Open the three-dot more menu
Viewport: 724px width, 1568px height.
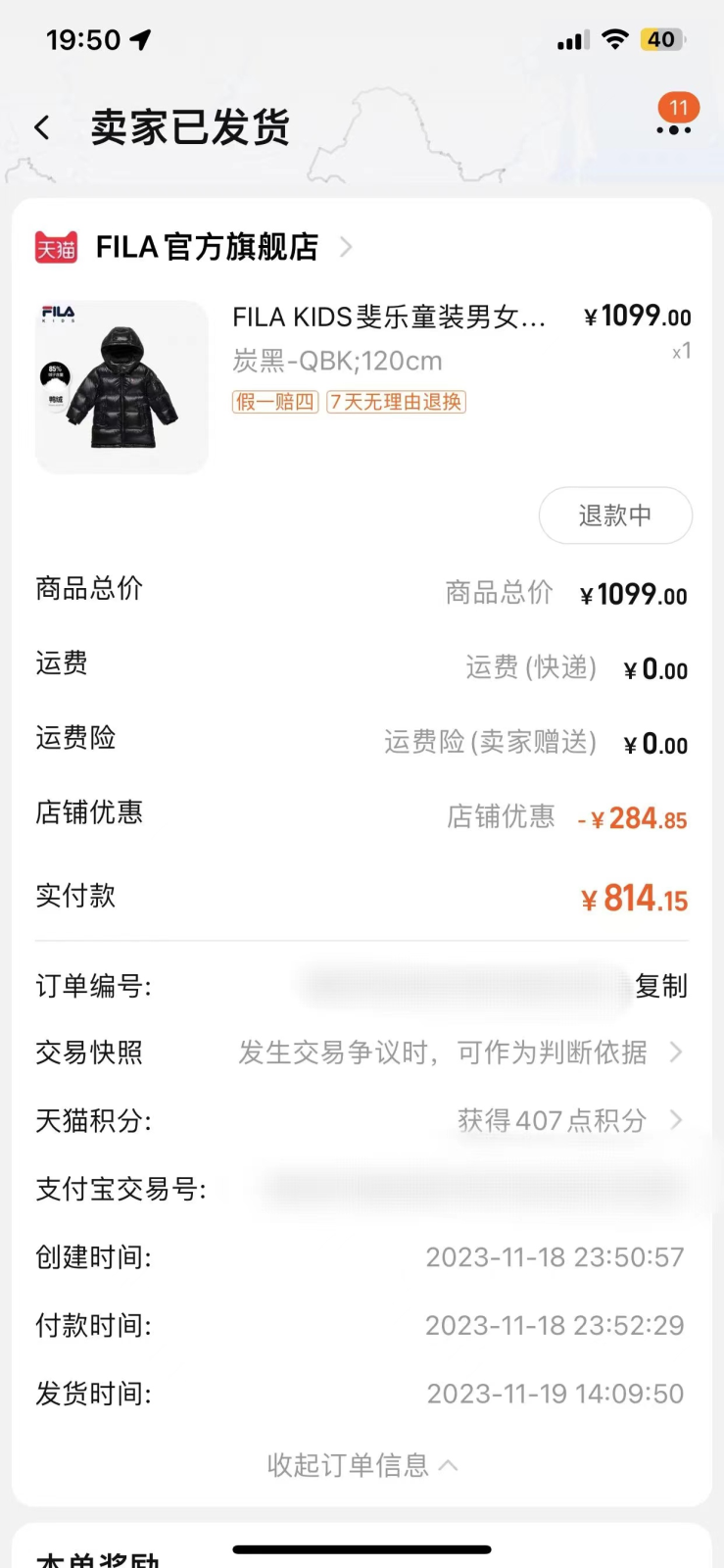click(x=674, y=129)
